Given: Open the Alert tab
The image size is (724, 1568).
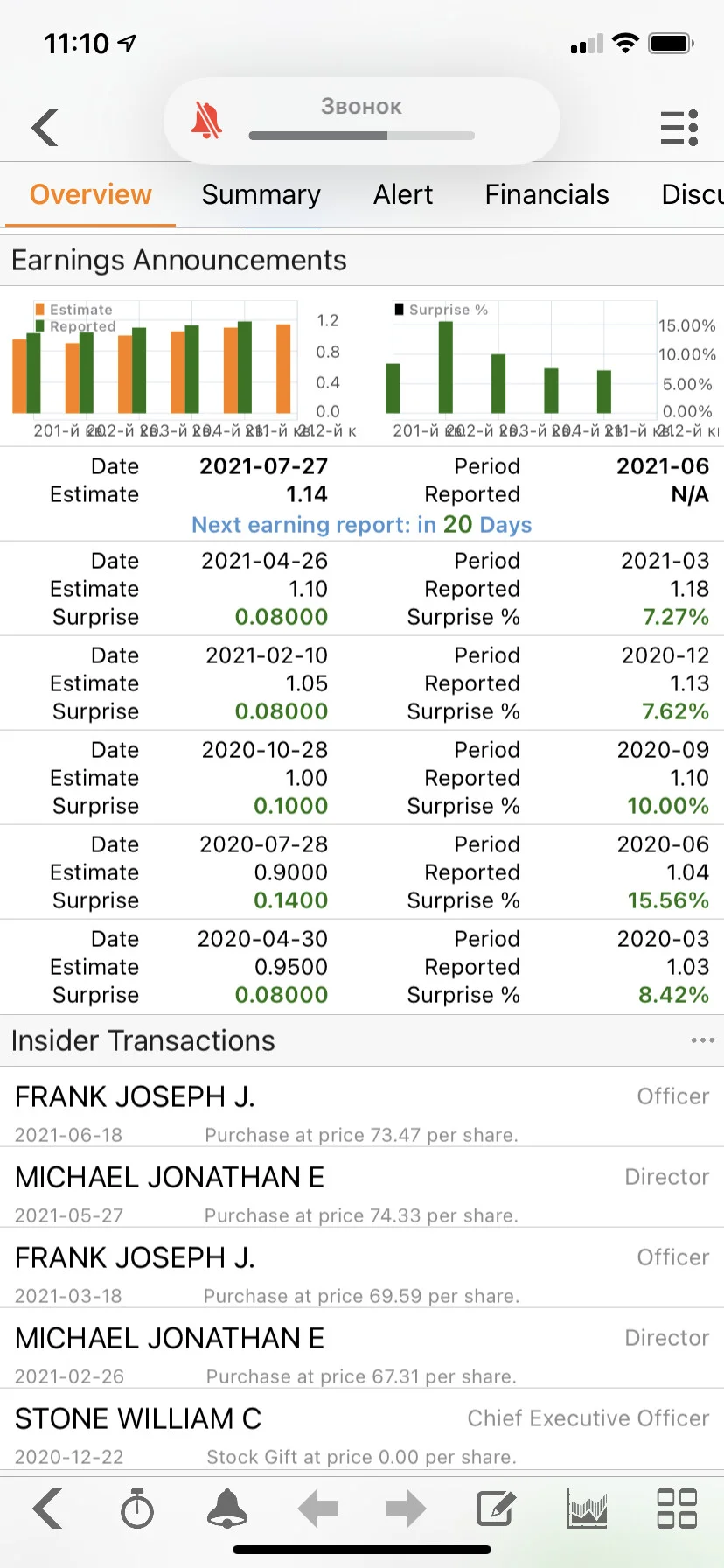Looking at the screenshot, I should [x=403, y=194].
